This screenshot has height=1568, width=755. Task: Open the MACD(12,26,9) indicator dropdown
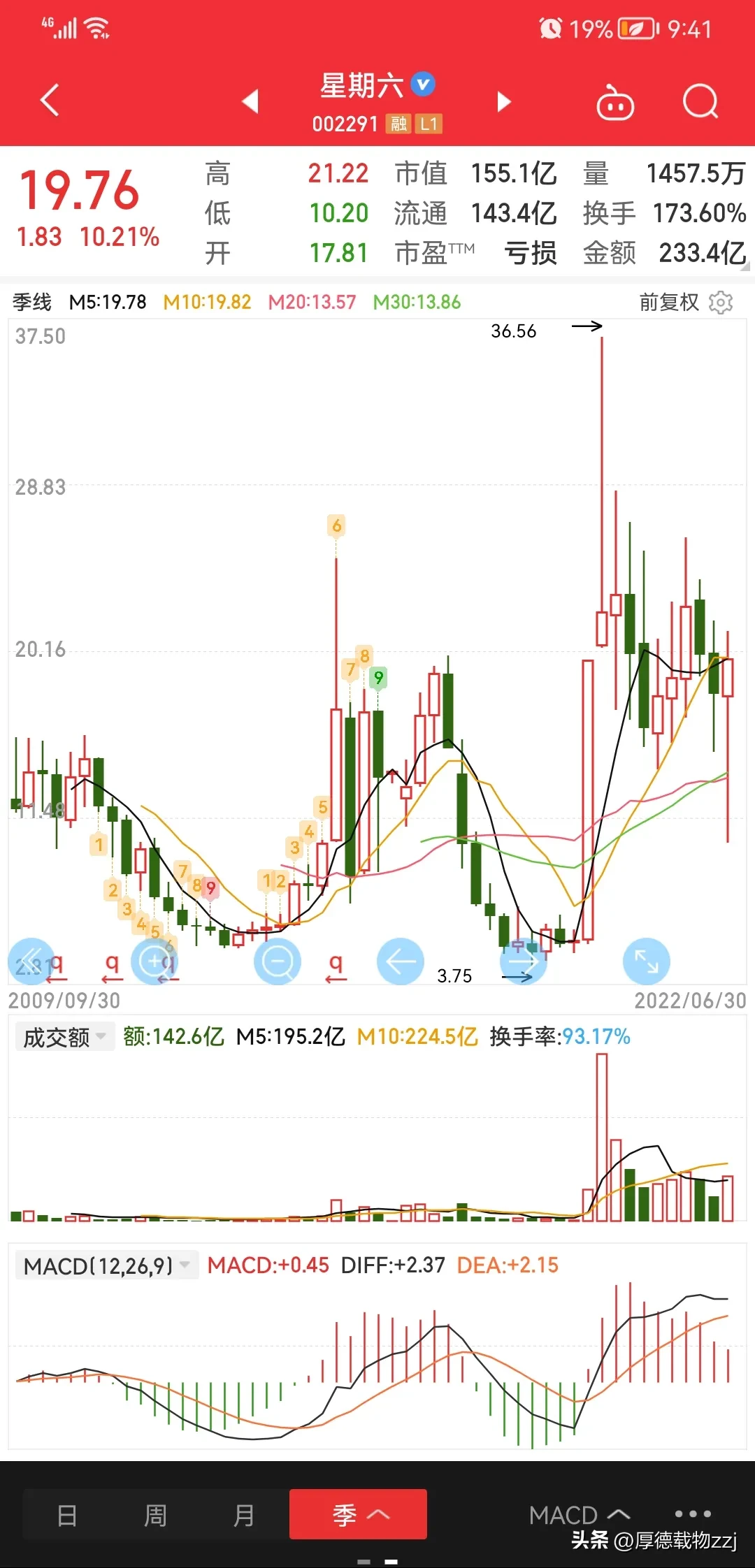coord(106,1265)
